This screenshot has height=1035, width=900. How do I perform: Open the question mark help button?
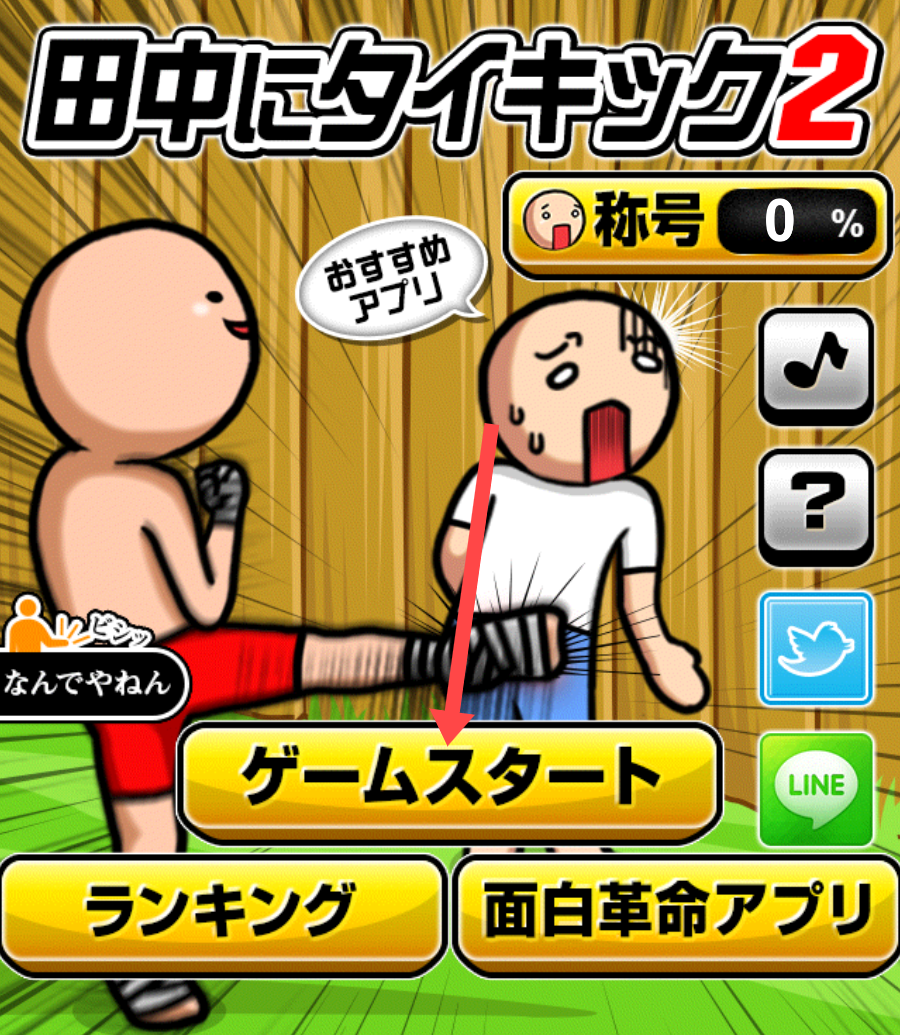815,504
